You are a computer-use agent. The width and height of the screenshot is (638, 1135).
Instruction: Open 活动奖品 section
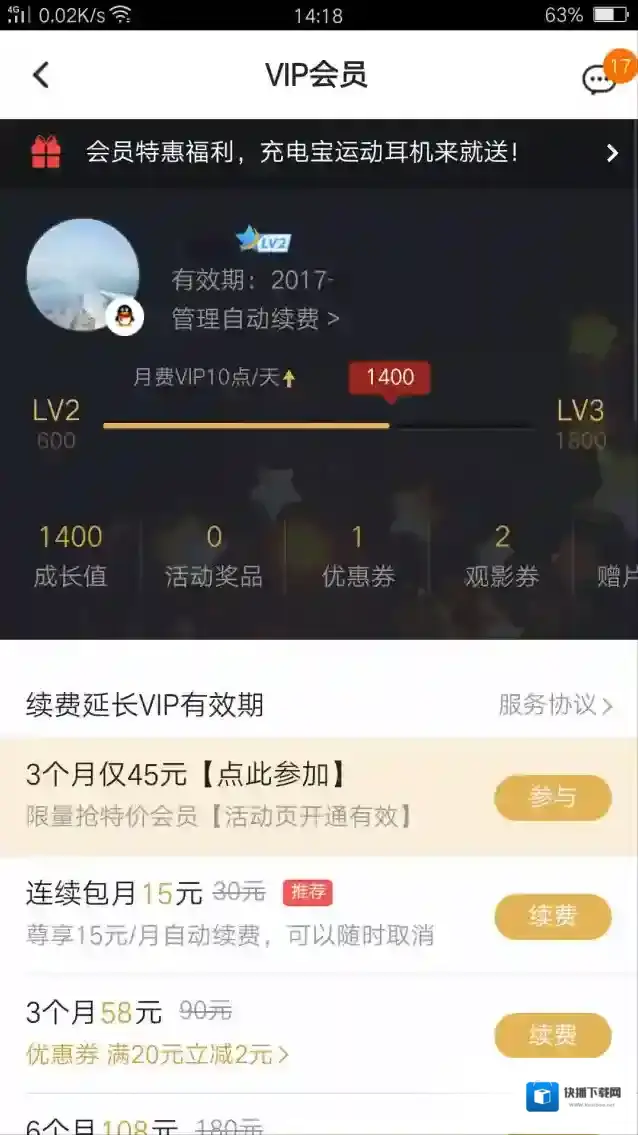(214, 555)
